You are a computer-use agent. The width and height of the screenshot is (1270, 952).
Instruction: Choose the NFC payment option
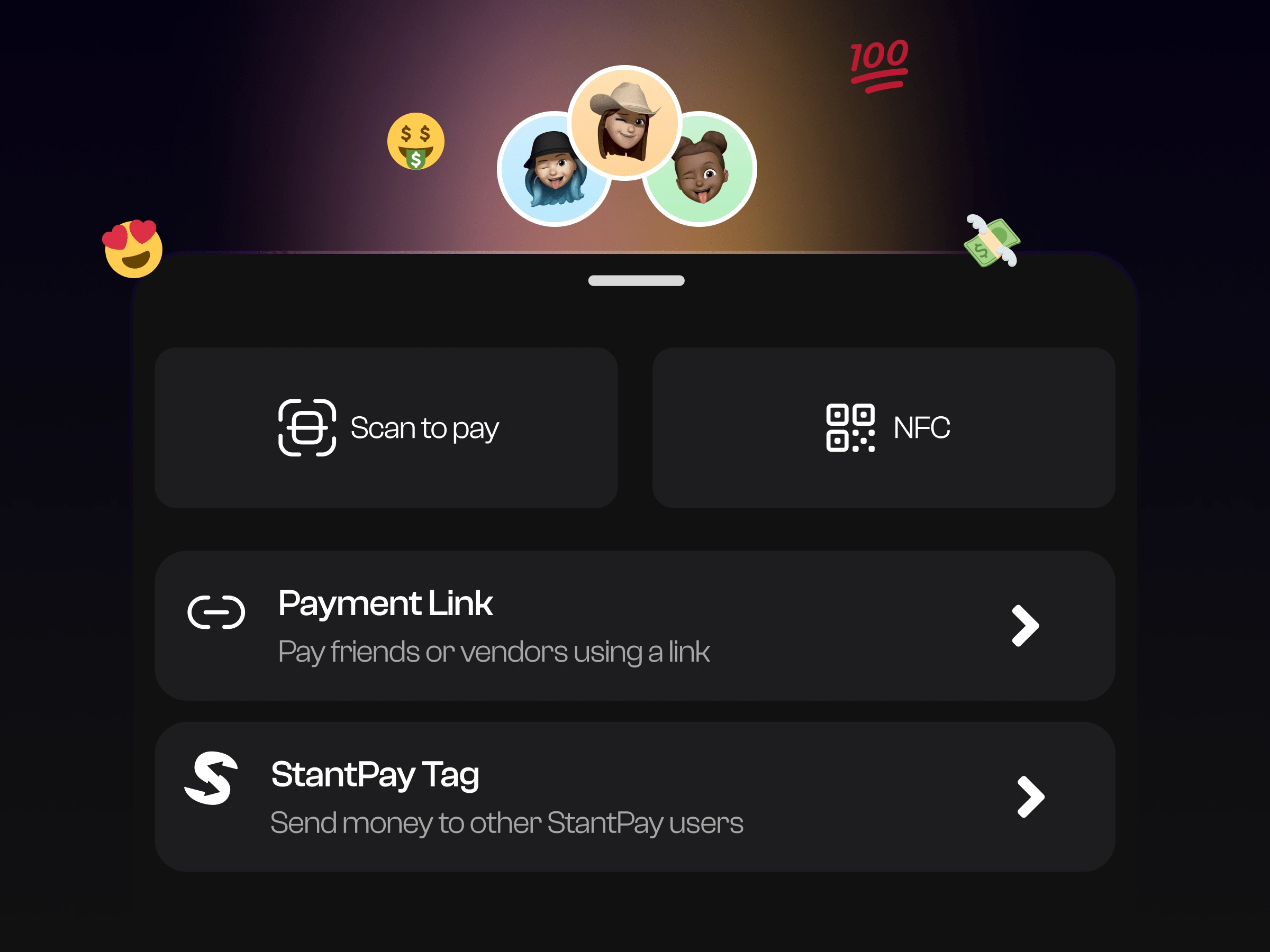click(x=884, y=427)
